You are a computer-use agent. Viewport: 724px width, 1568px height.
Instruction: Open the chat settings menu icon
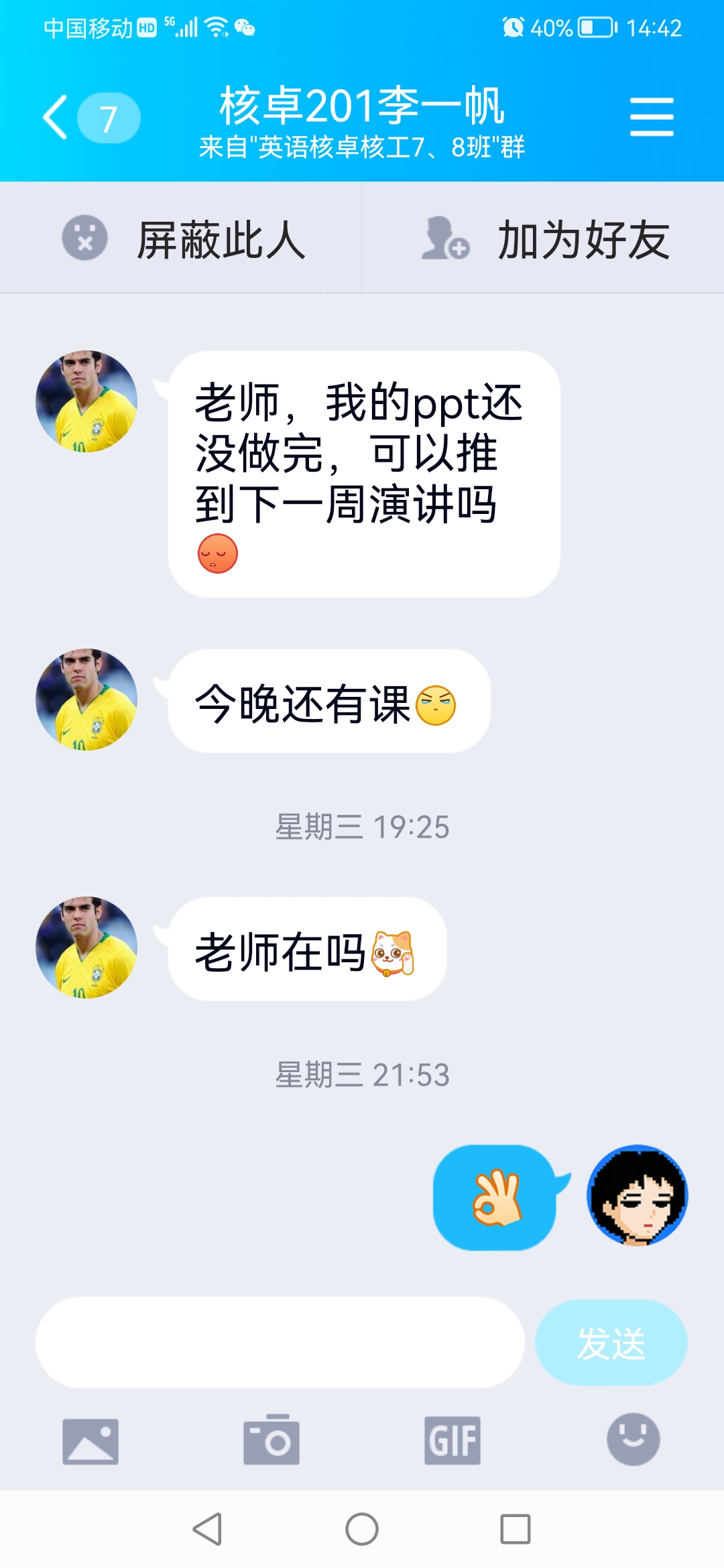click(x=651, y=117)
